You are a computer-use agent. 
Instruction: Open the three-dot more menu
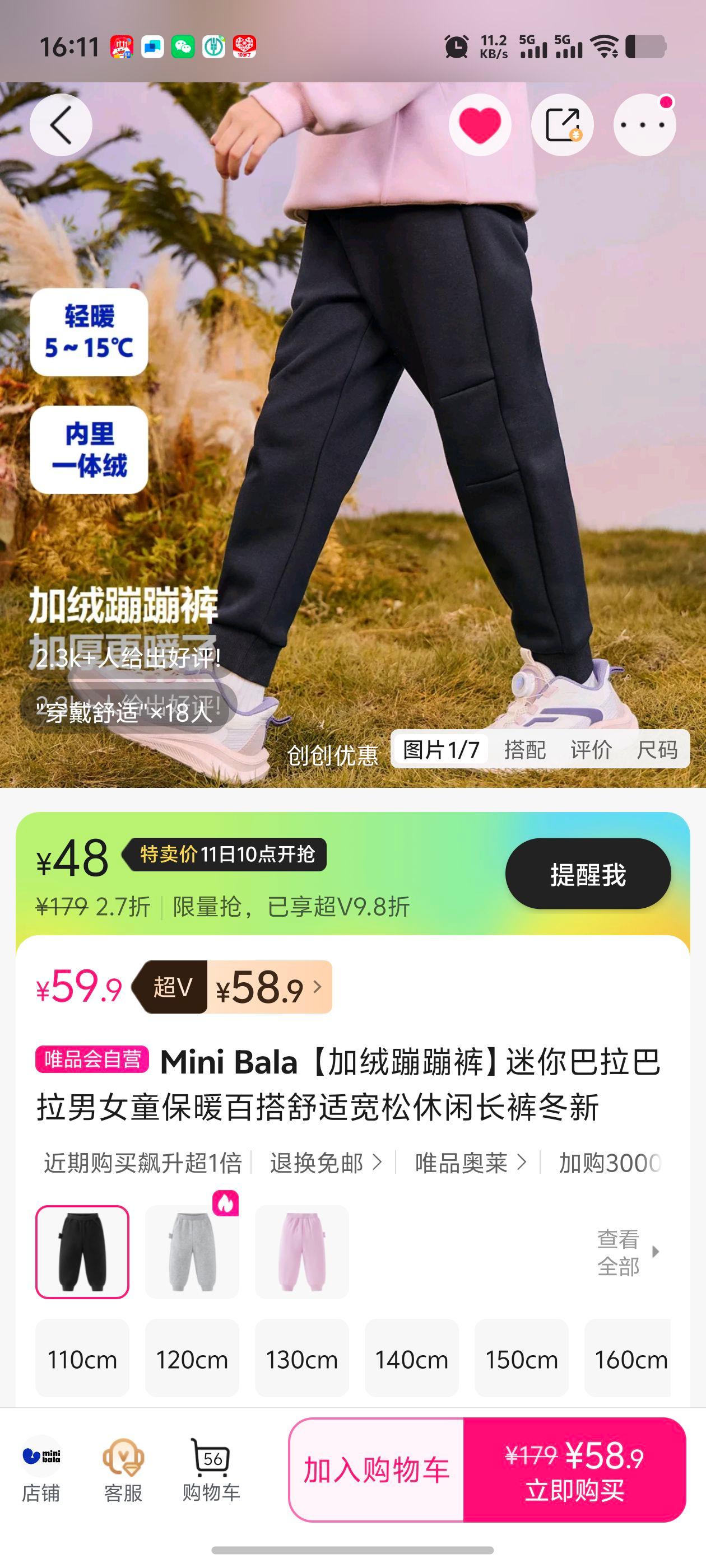[x=644, y=125]
